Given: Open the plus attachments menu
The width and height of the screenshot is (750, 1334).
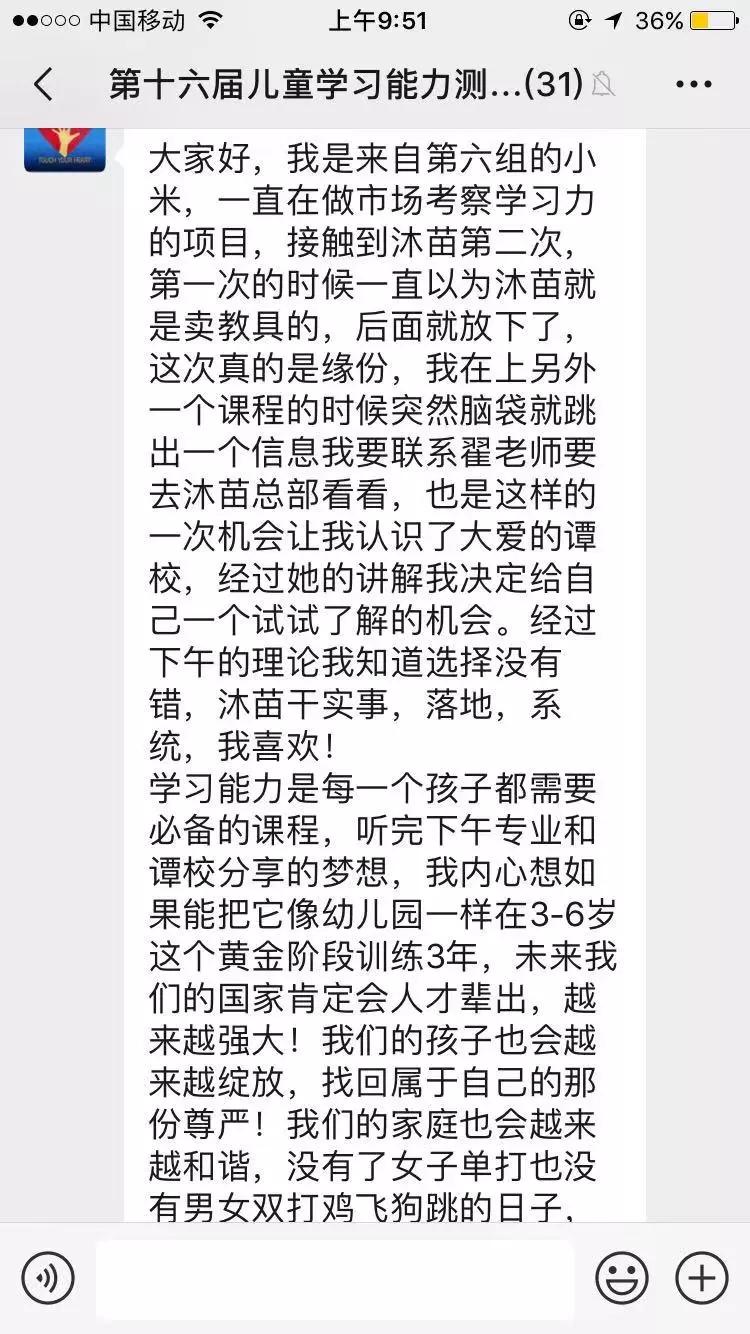Looking at the screenshot, I should tap(702, 1277).
